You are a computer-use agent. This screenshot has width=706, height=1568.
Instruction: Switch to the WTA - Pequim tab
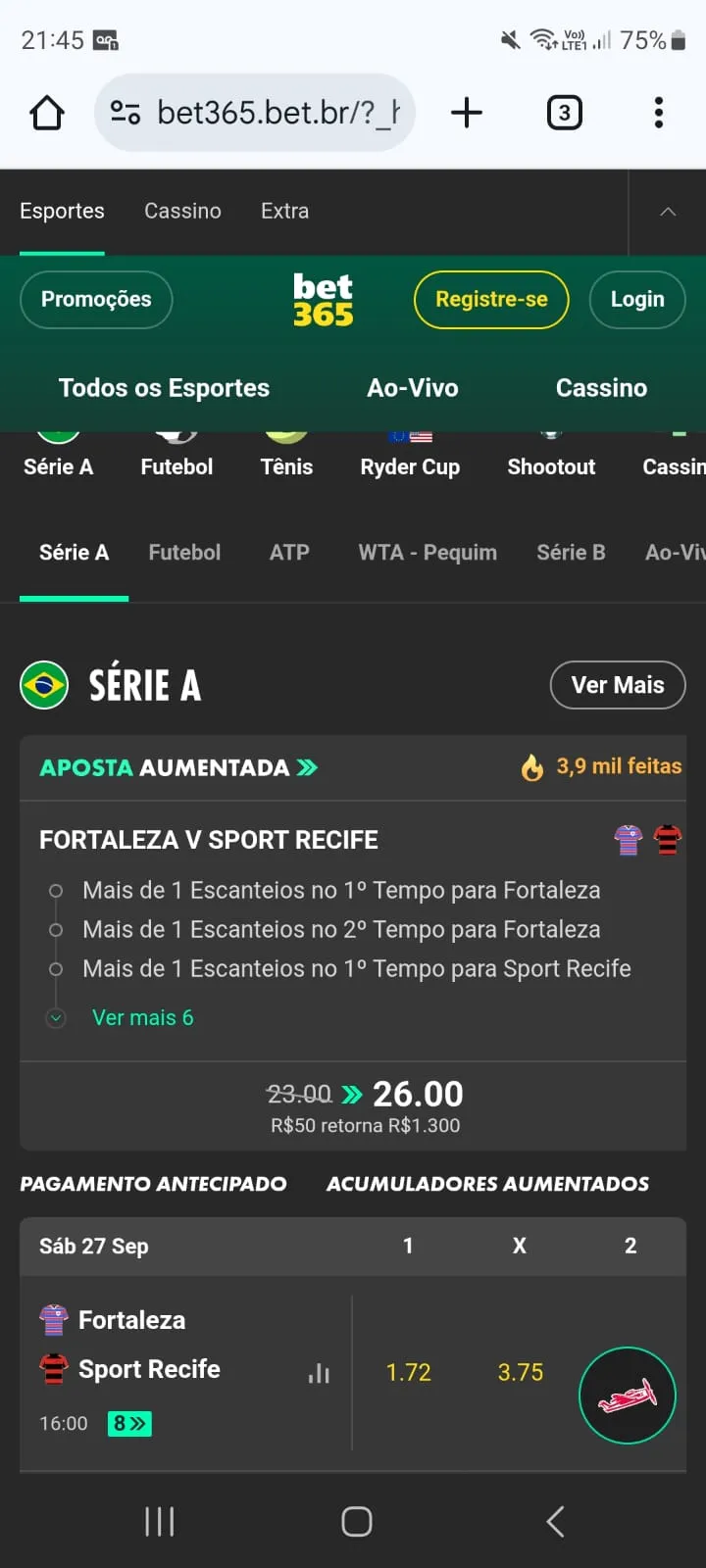428,552
